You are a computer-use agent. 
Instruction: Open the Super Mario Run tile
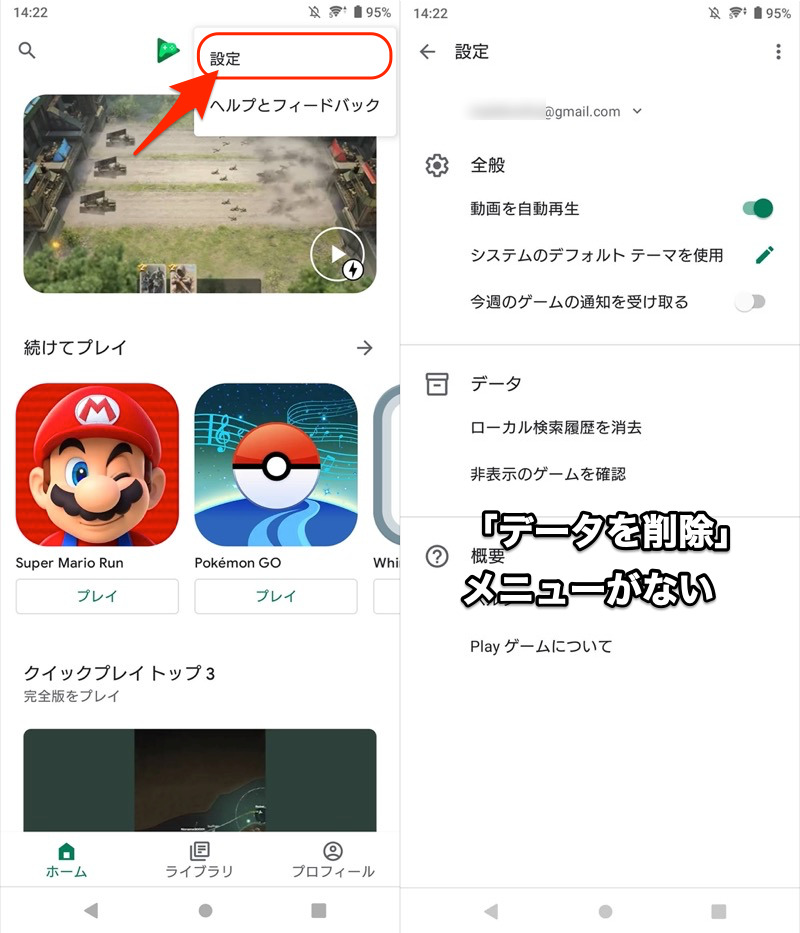tap(97, 464)
